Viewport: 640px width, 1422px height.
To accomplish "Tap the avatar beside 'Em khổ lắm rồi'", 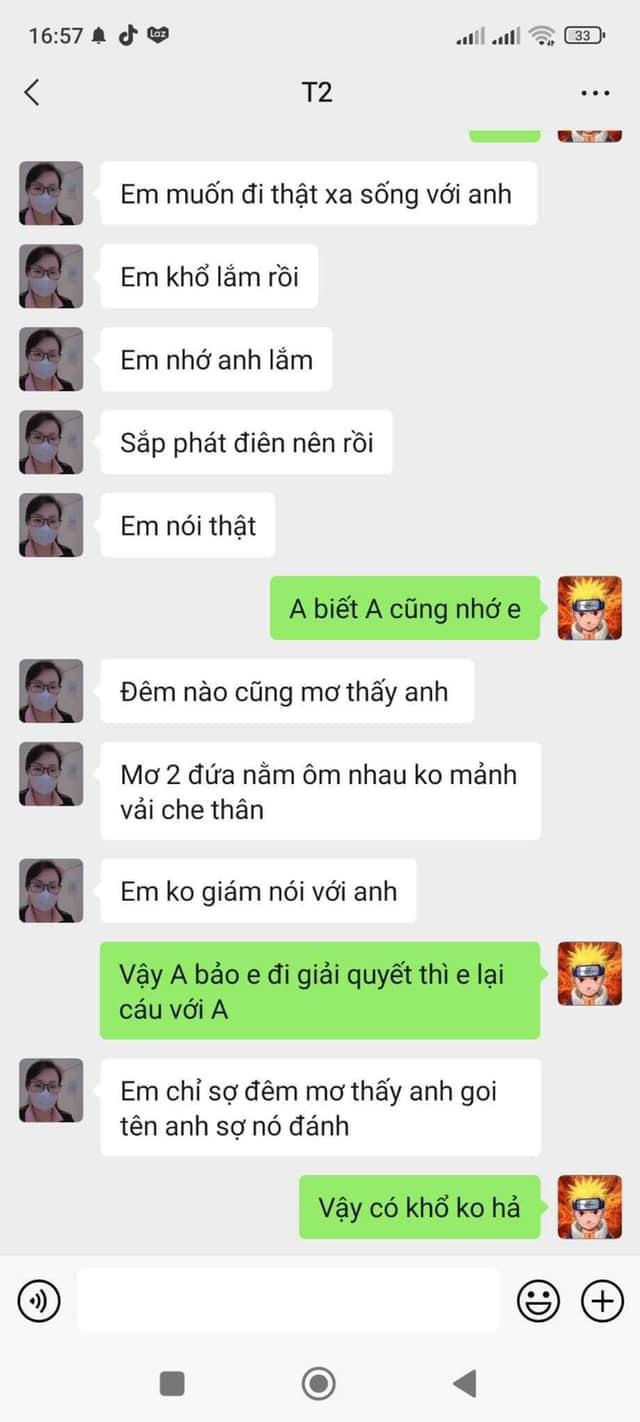I will coord(51,276).
